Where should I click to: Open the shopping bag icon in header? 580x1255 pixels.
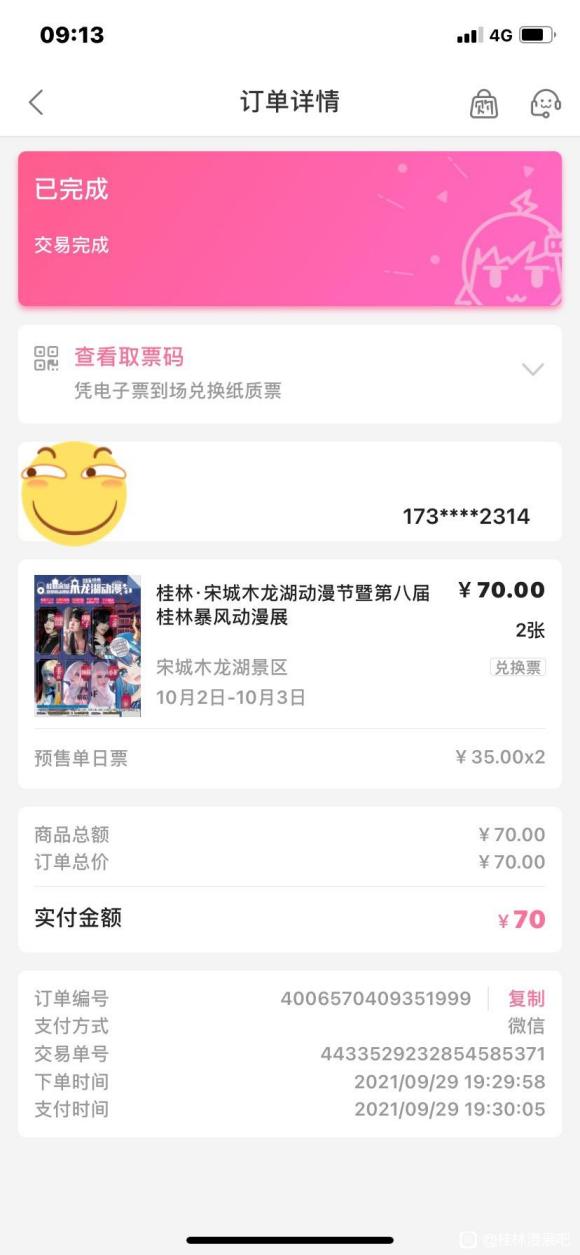(x=484, y=103)
